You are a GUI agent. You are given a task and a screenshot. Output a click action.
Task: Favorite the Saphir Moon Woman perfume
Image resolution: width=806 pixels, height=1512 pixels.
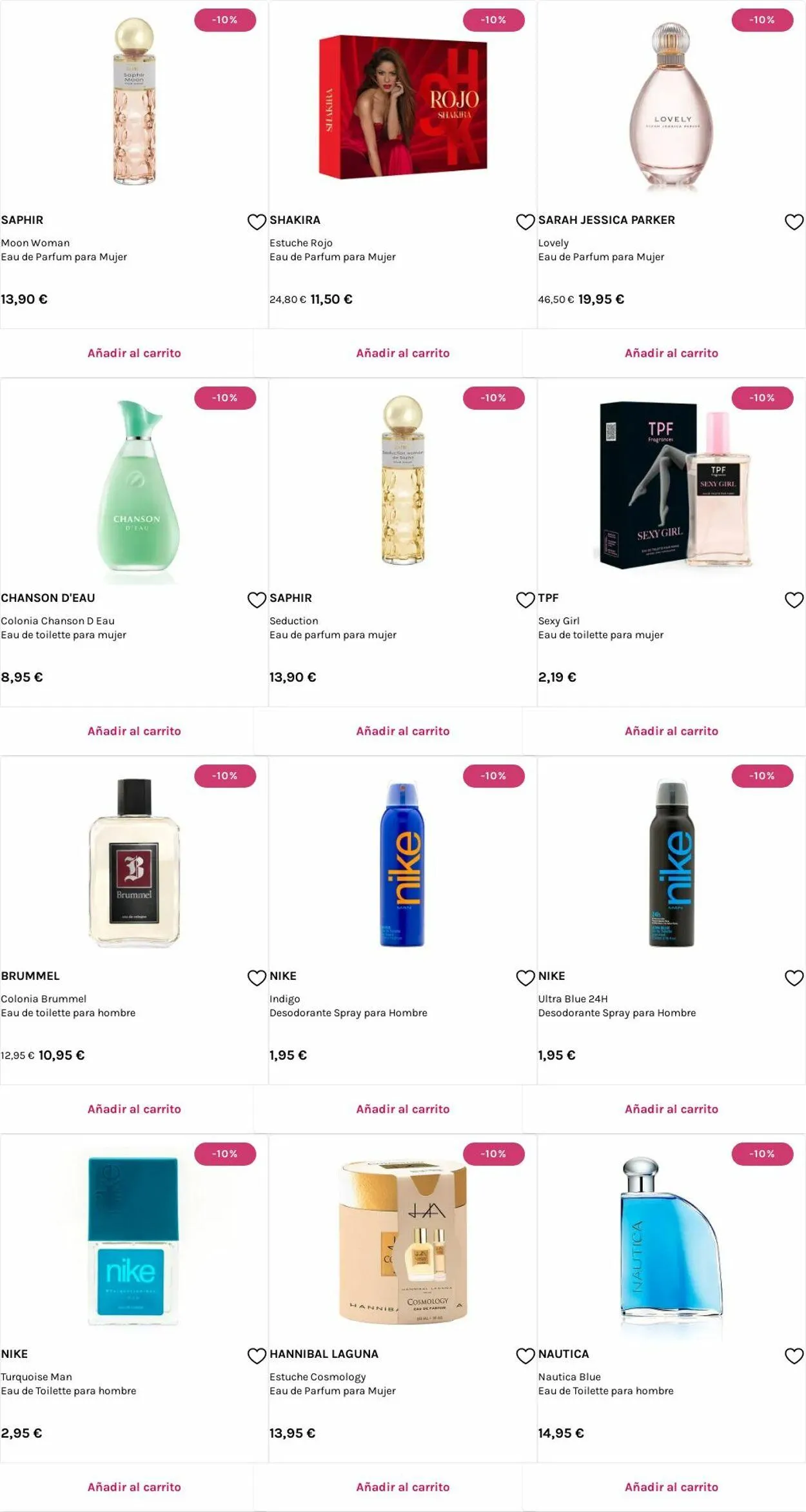257,222
